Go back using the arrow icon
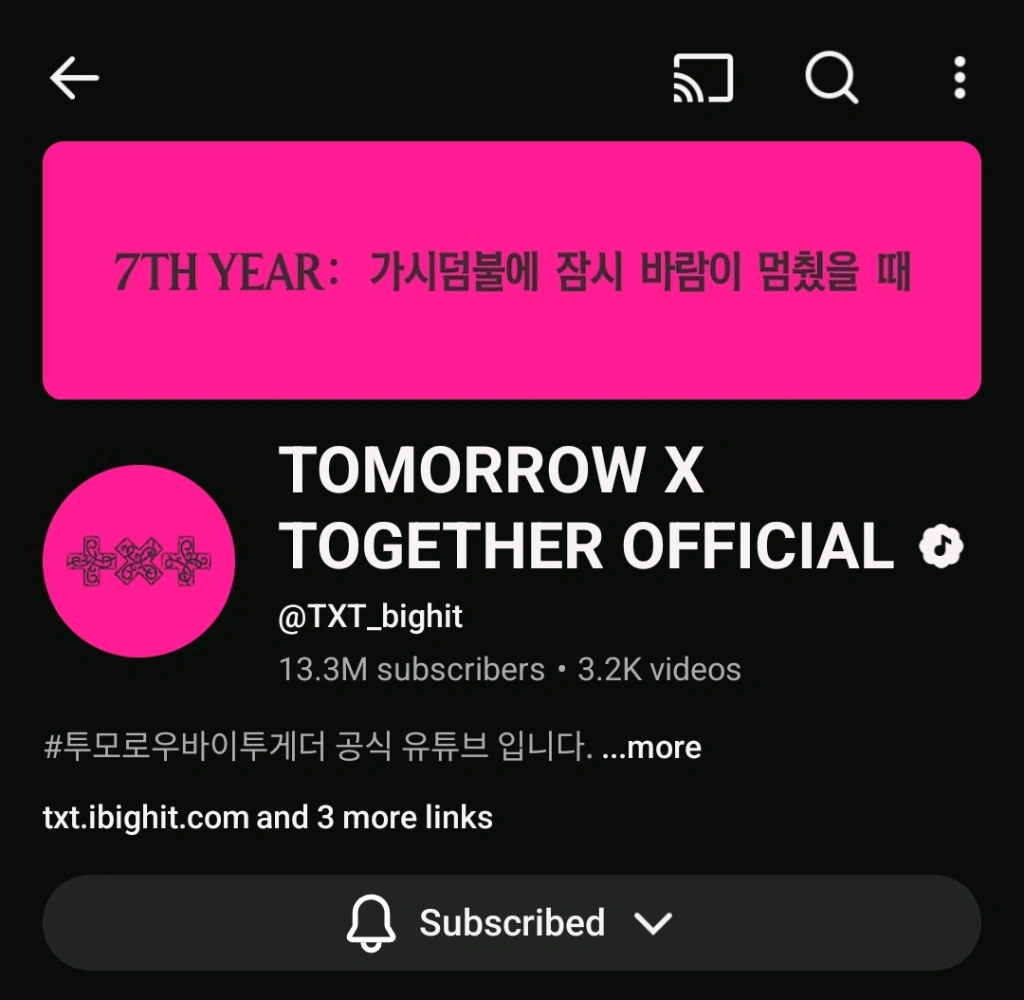1024x1000 pixels. pos(74,78)
